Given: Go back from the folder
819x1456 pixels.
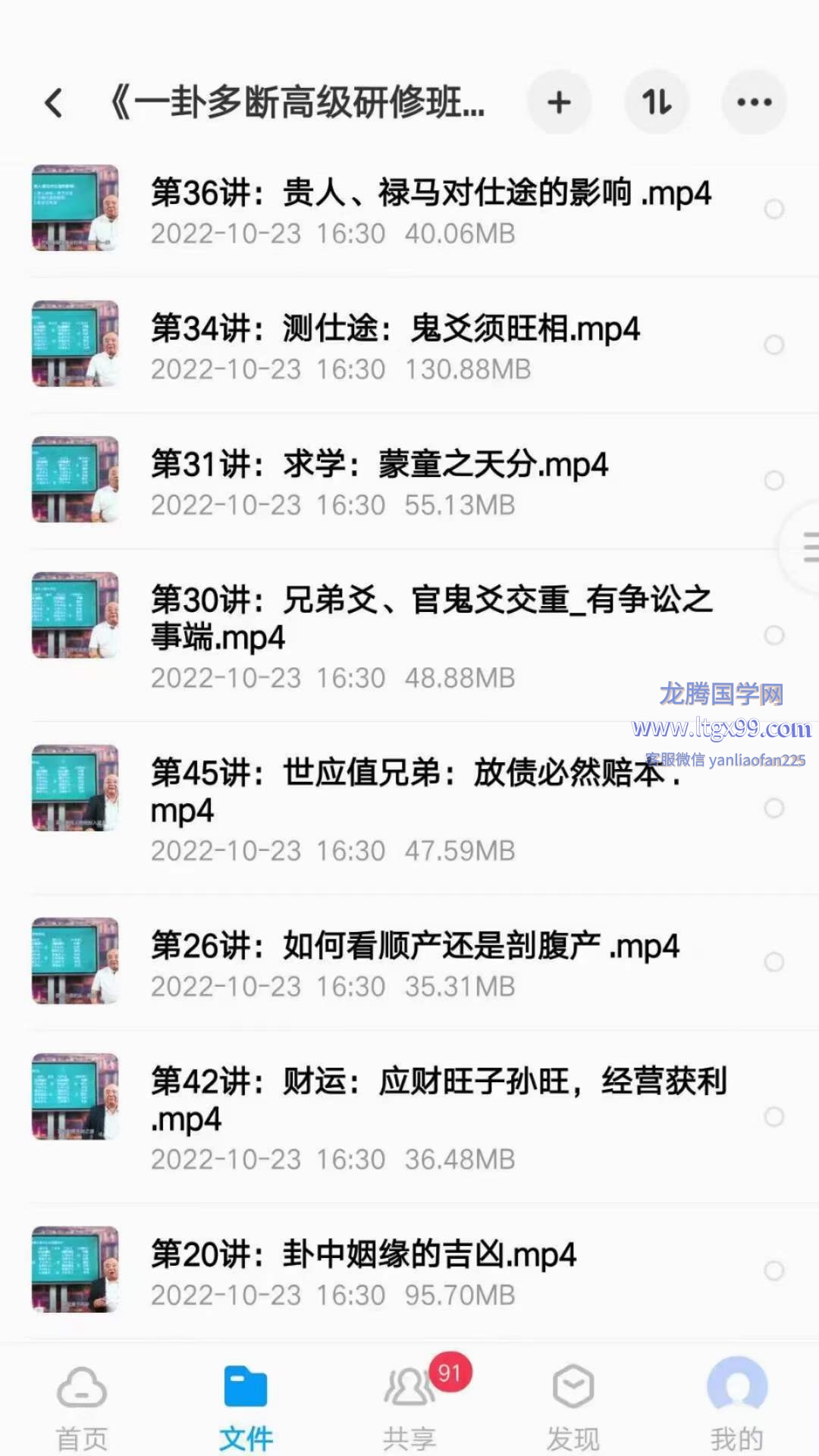Looking at the screenshot, I should [x=54, y=103].
